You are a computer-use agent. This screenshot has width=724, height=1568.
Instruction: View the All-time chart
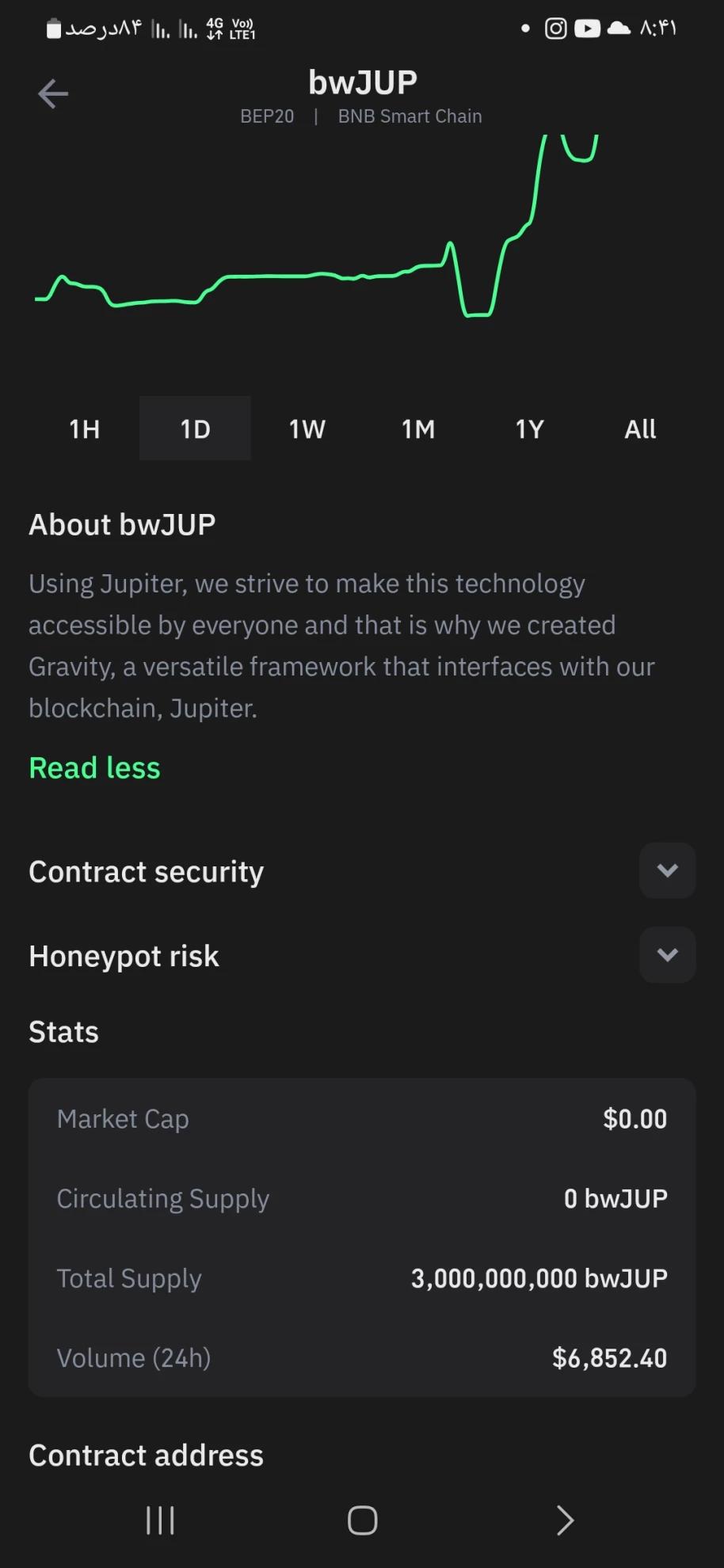(x=640, y=428)
